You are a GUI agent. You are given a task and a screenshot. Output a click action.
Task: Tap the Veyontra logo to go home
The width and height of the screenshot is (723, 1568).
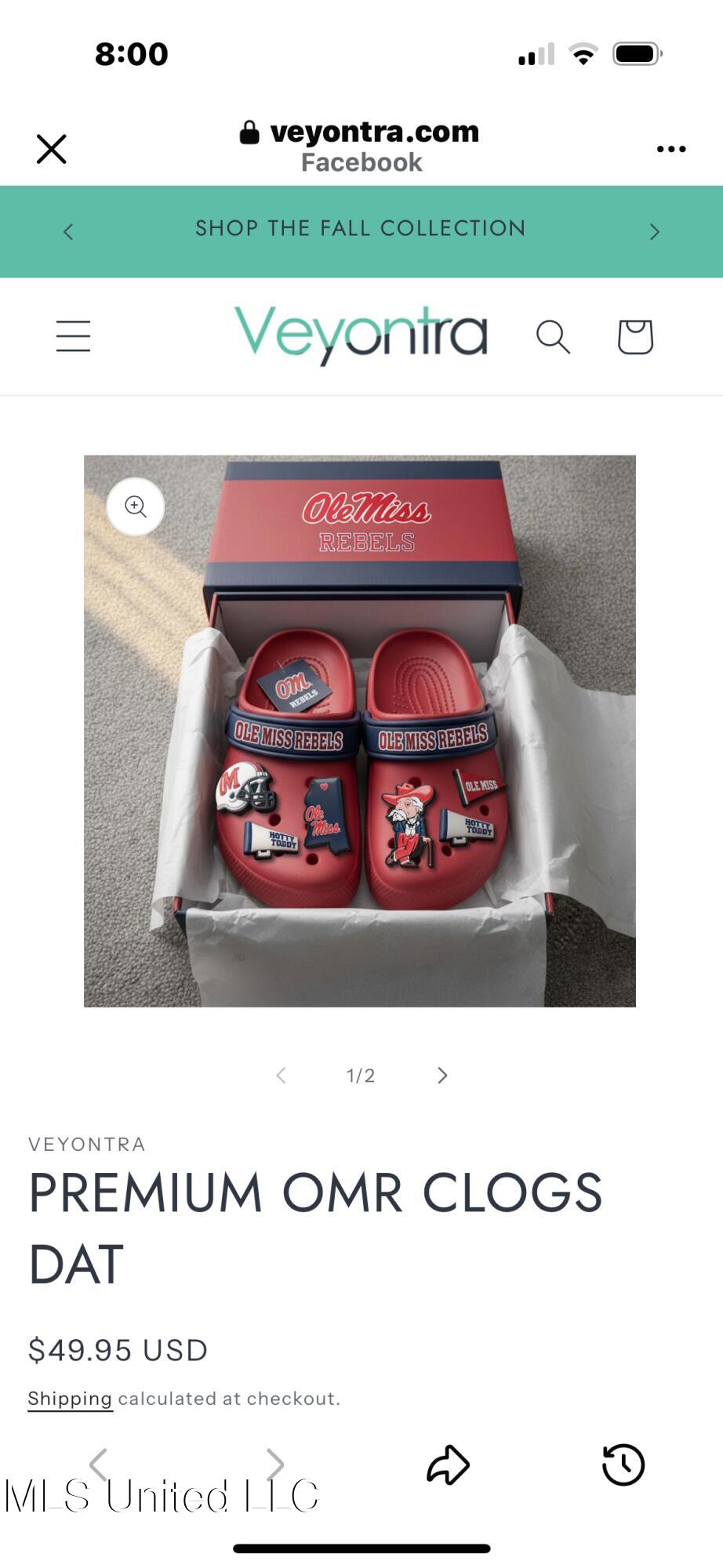click(361, 335)
